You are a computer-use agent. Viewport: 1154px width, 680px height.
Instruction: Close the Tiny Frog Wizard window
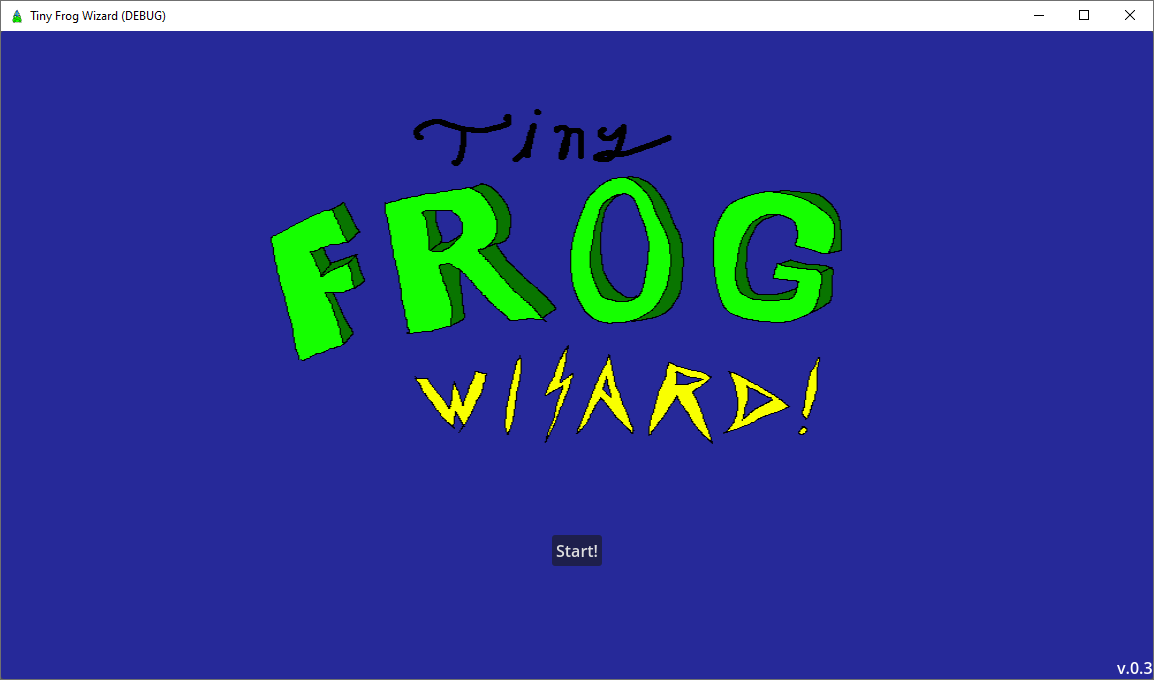(1129, 15)
